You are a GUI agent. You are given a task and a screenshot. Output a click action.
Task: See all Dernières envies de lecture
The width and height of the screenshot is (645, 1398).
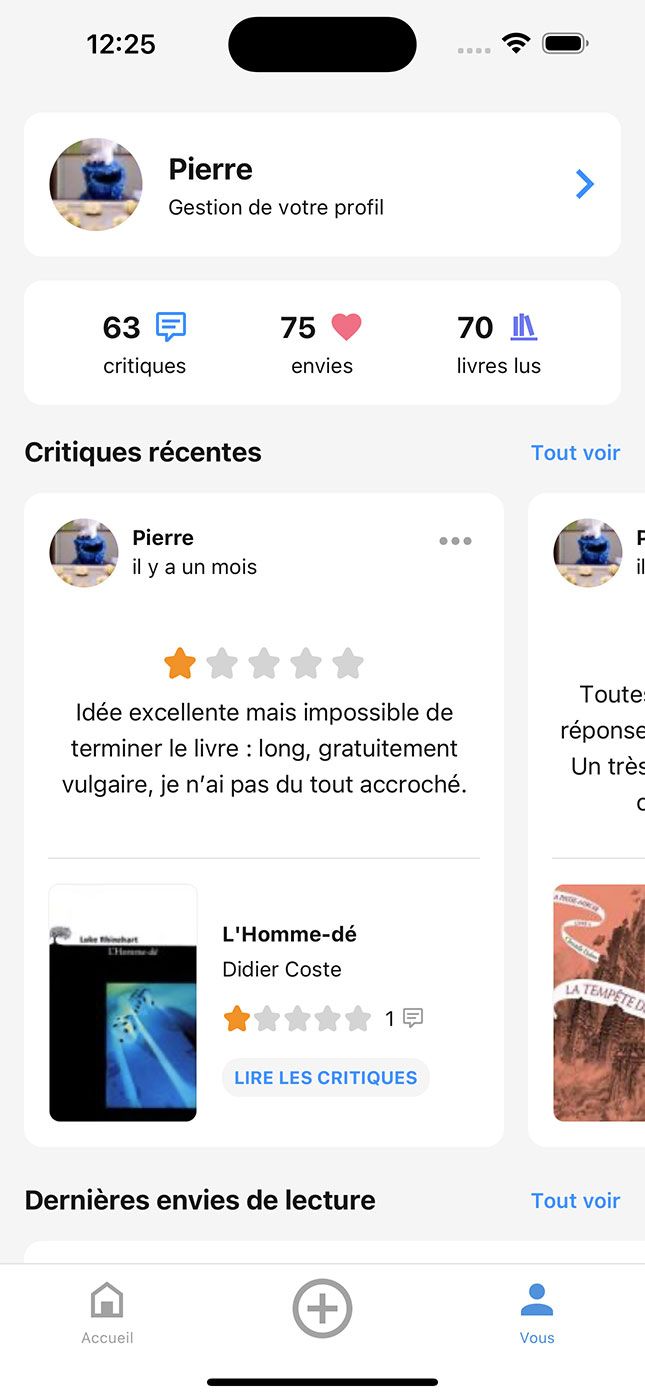[575, 1201]
